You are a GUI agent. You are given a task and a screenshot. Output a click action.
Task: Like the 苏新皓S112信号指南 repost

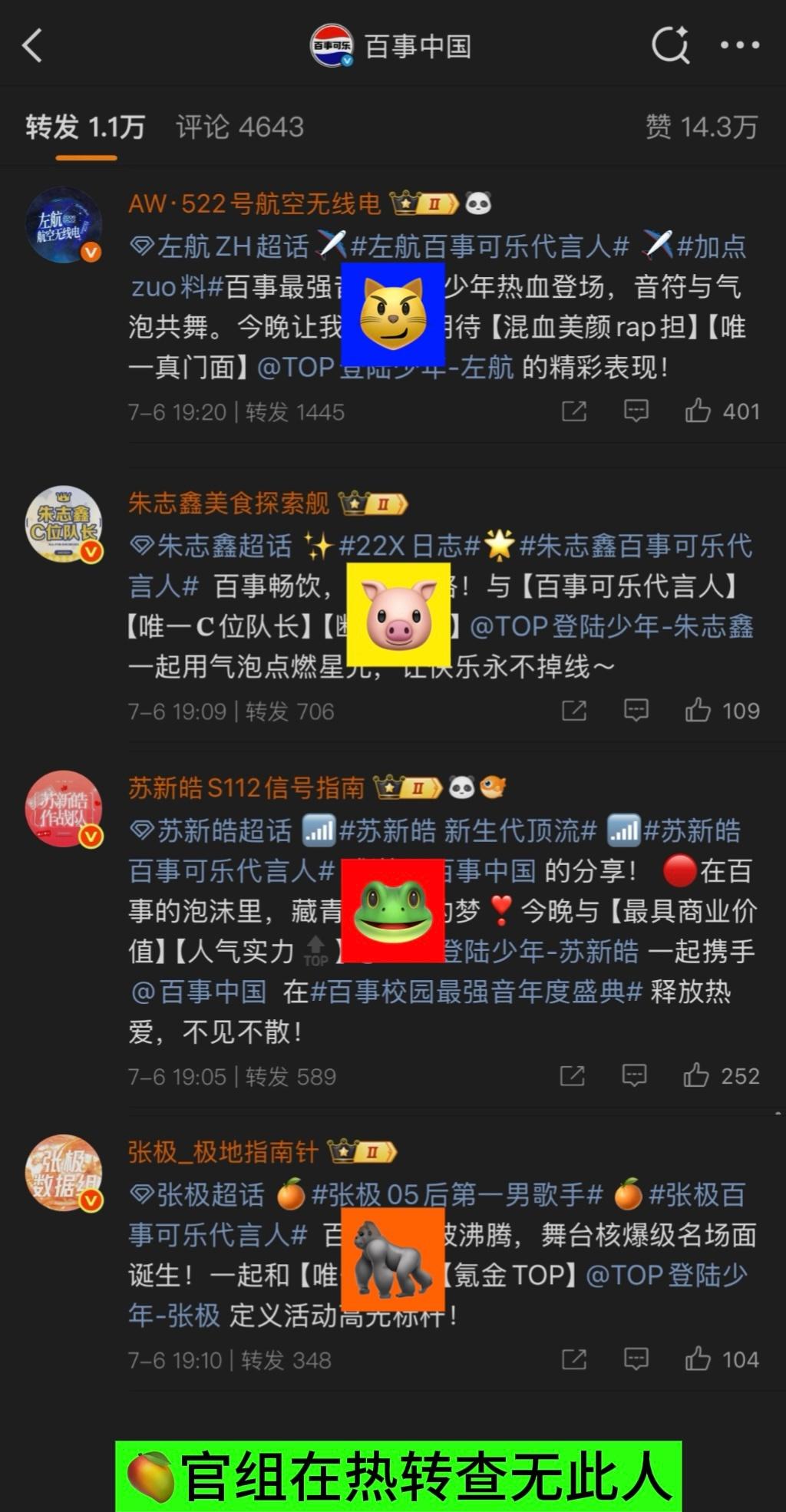(721, 1075)
